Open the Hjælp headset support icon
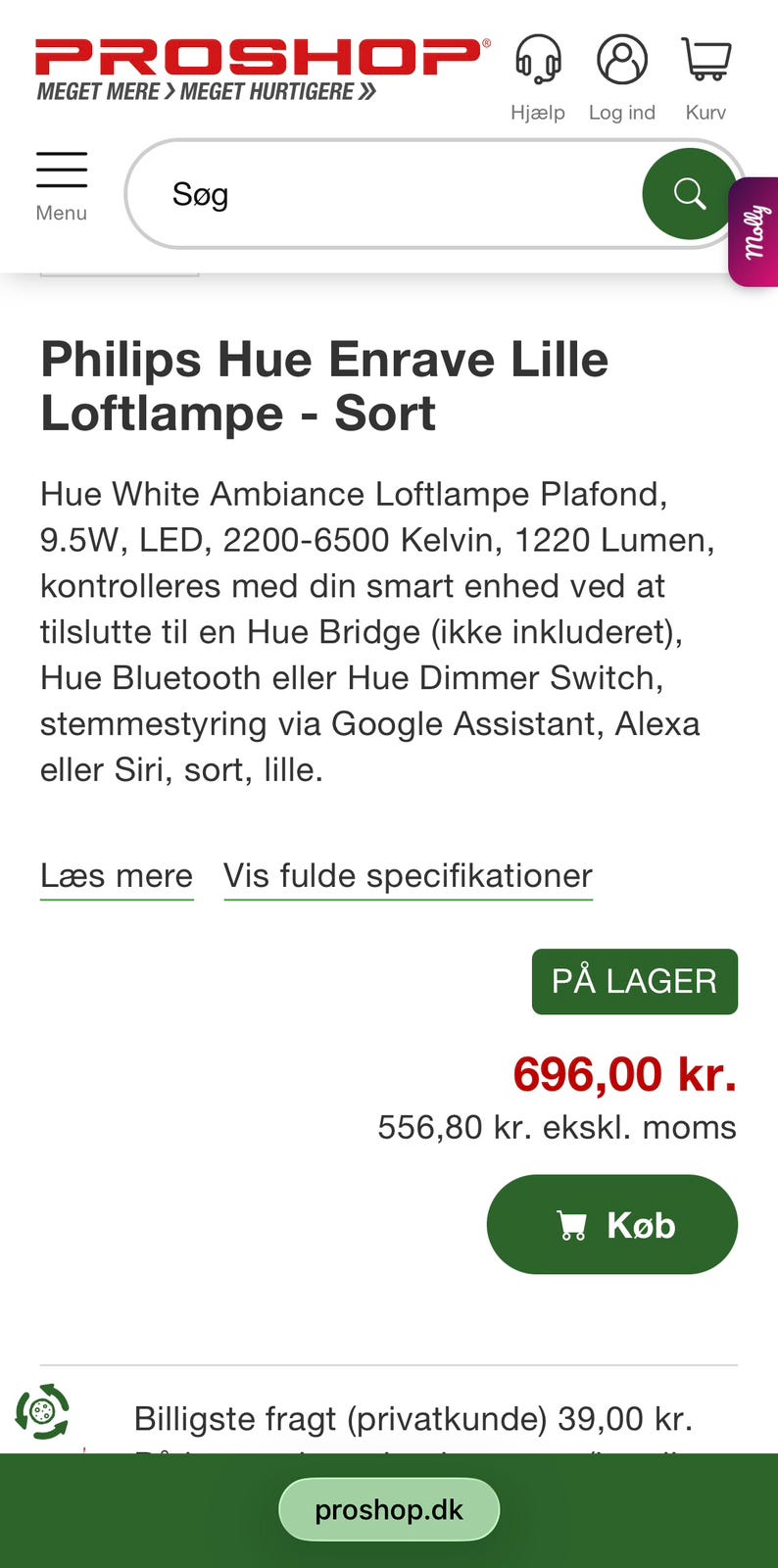778x1568 pixels. pos(537,61)
